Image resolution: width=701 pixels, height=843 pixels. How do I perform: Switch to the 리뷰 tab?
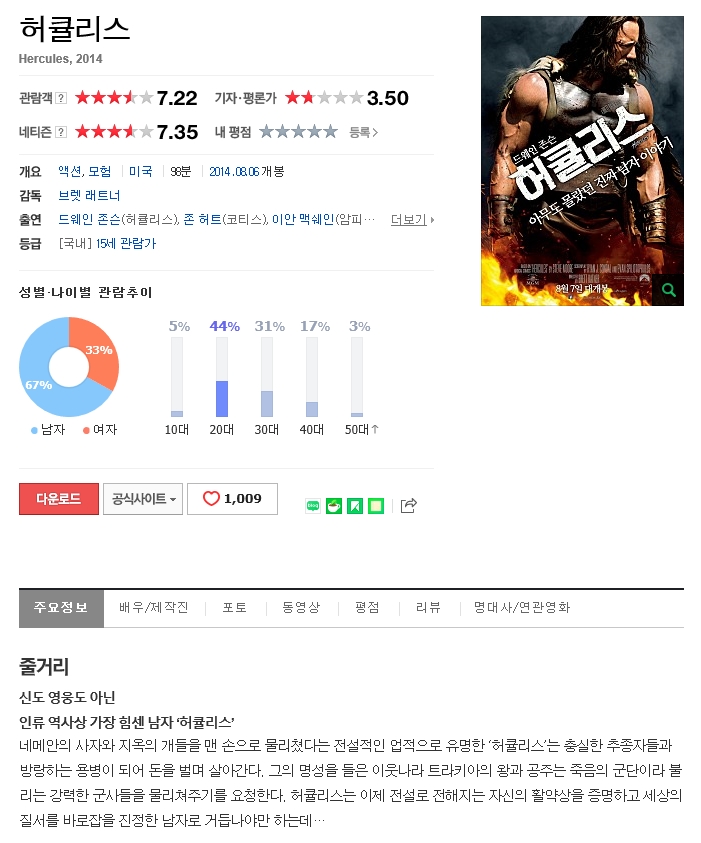[x=428, y=608]
